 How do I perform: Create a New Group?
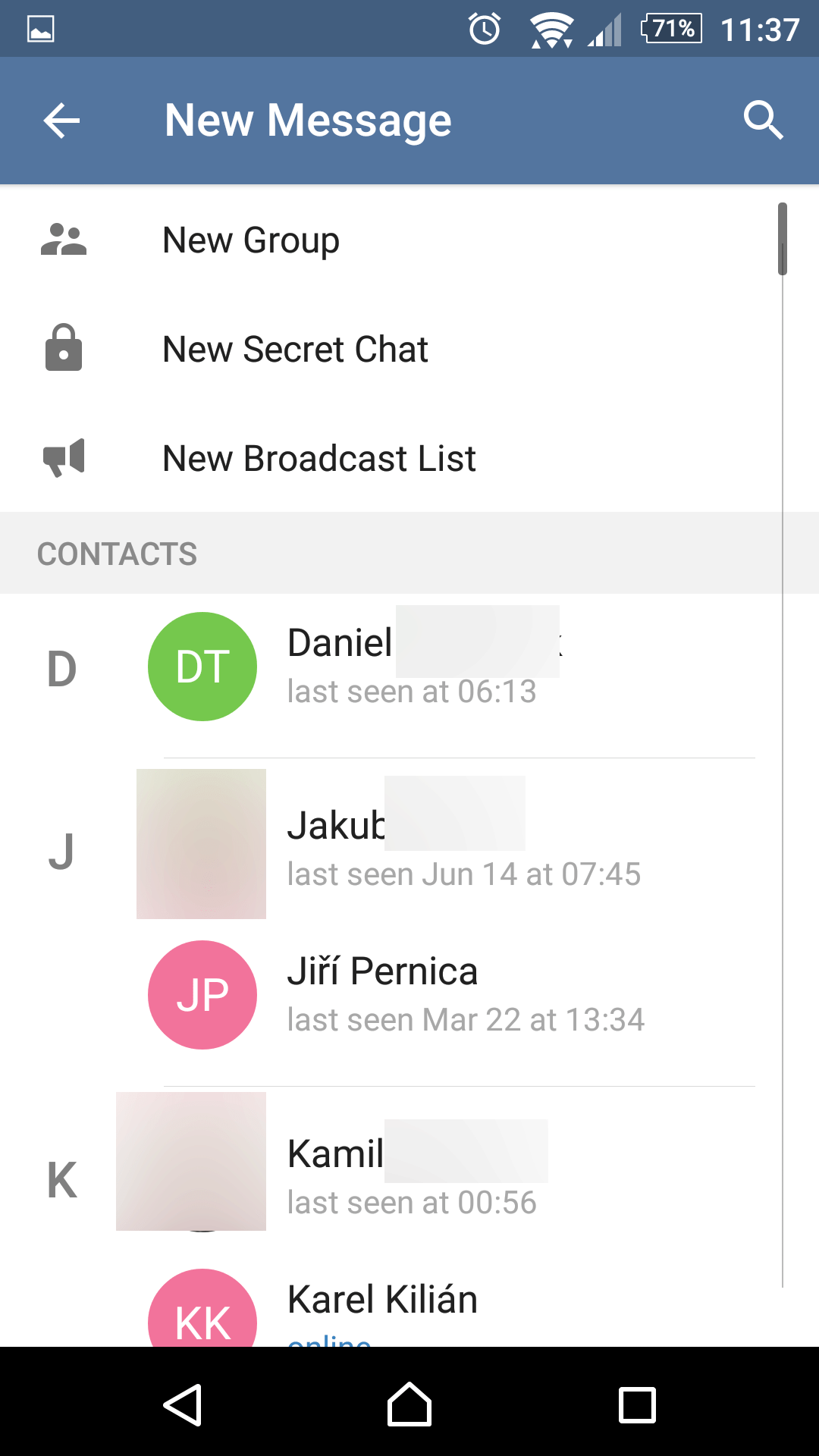point(409,240)
